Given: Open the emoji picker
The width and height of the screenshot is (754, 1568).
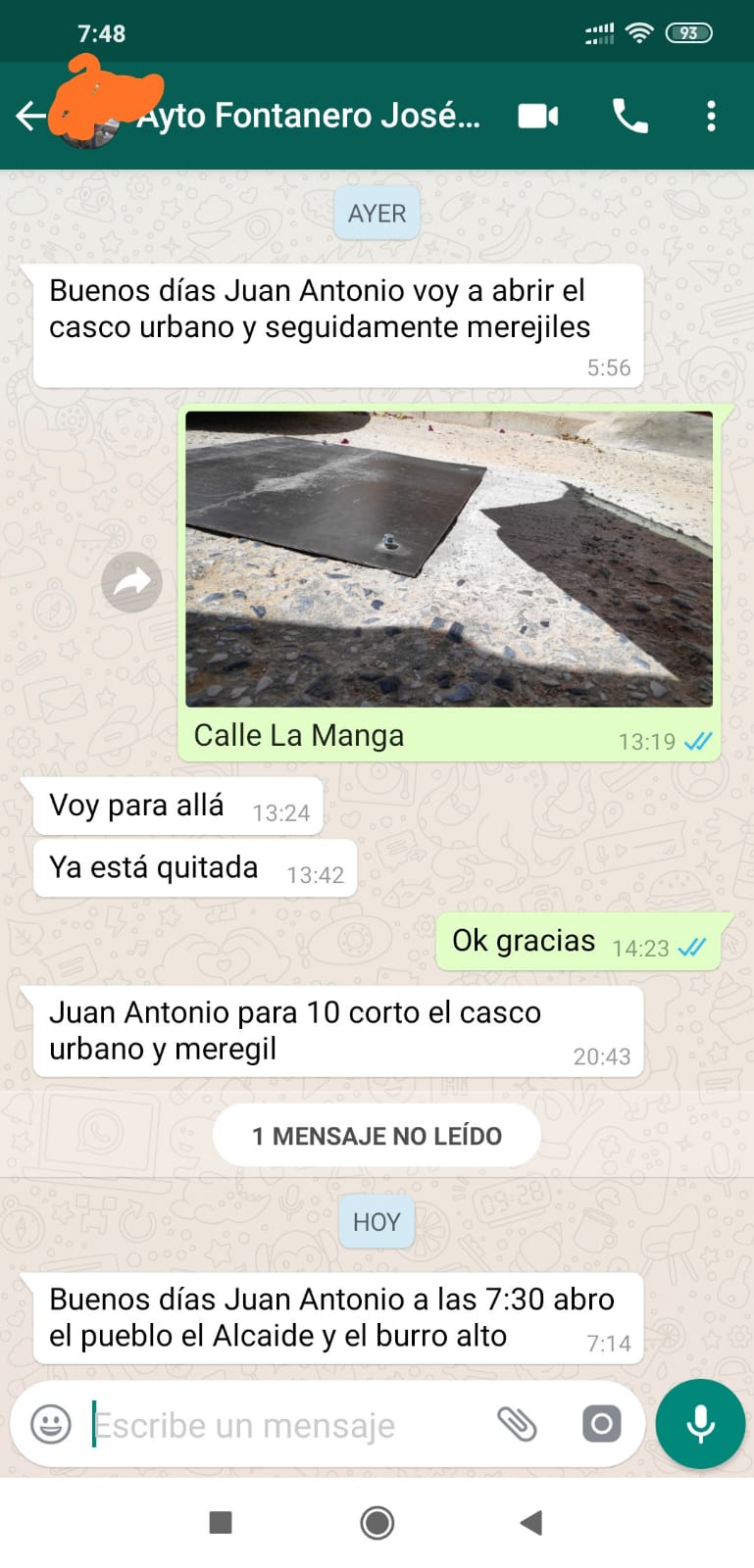Looking at the screenshot, I should pos(51,1424).
